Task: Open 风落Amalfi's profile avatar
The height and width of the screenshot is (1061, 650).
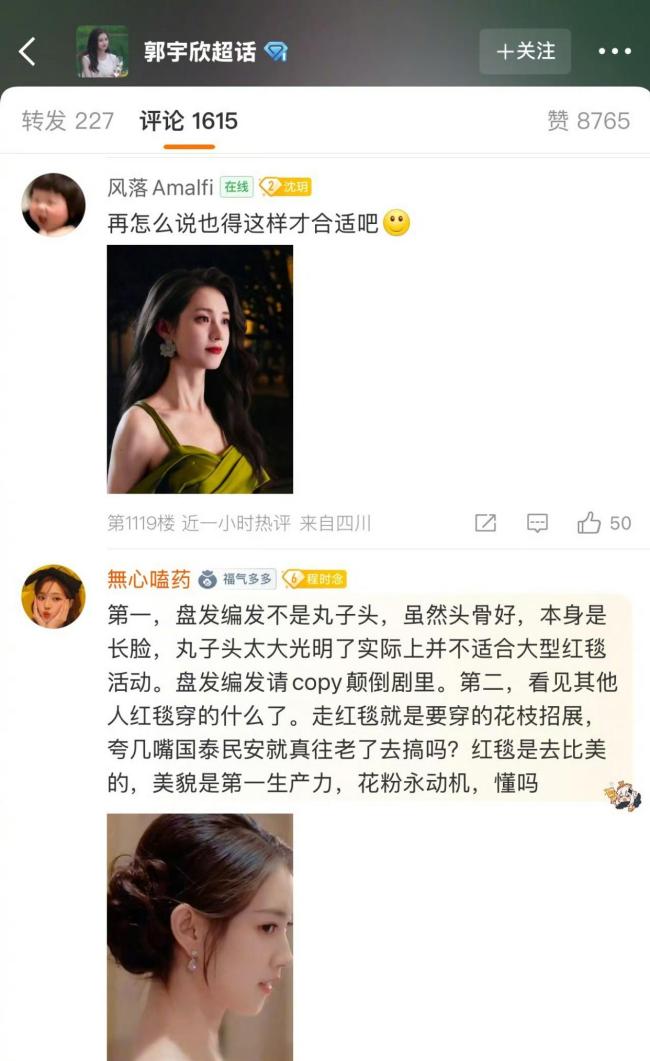Action: (x=53, y=204)
